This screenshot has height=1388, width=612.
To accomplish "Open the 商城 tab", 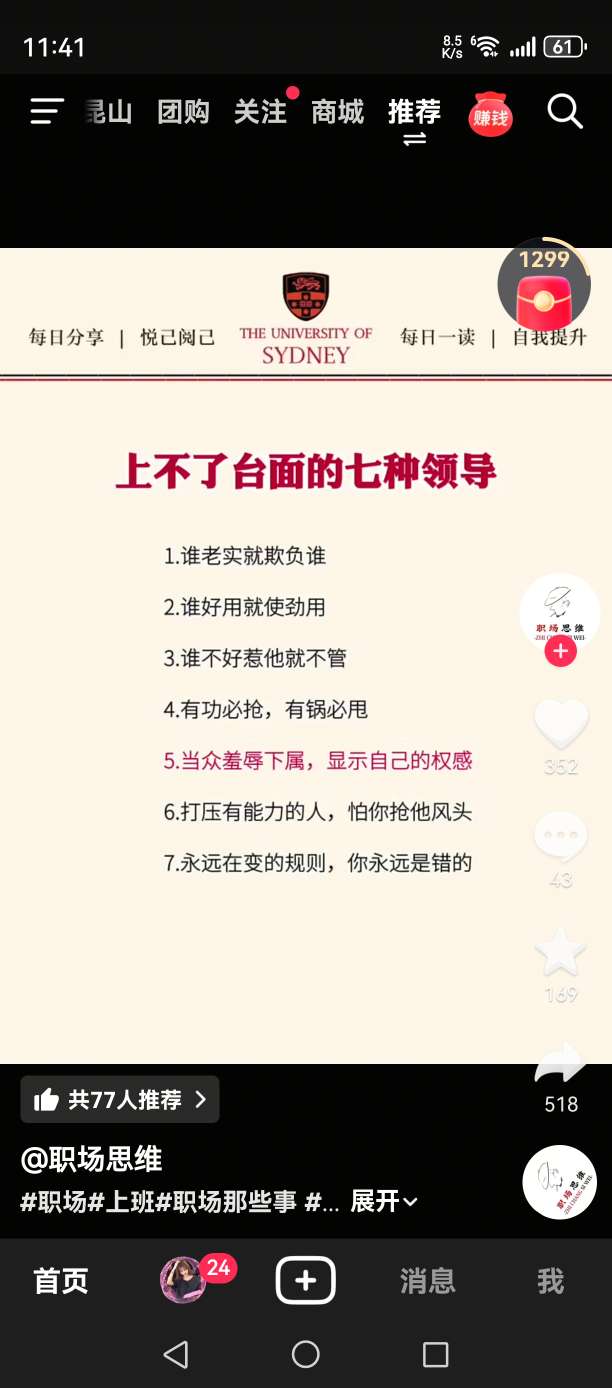I will (337, 112).
